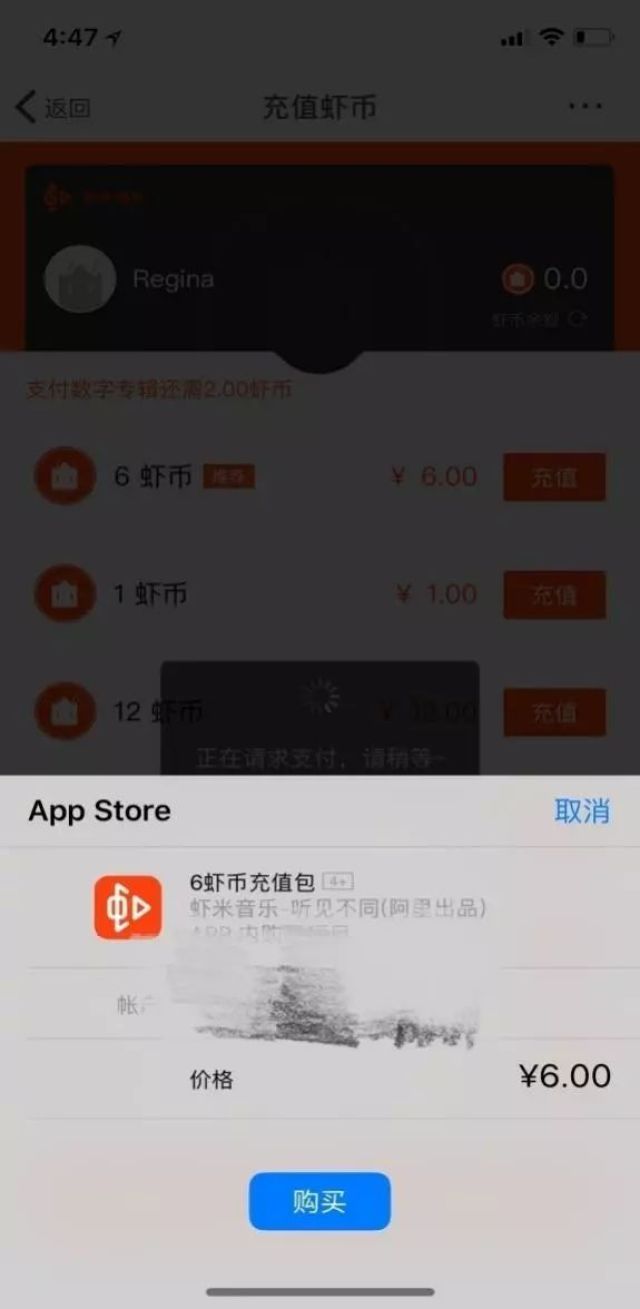Cancel the App Store purchase with 取消

point(581,811)
